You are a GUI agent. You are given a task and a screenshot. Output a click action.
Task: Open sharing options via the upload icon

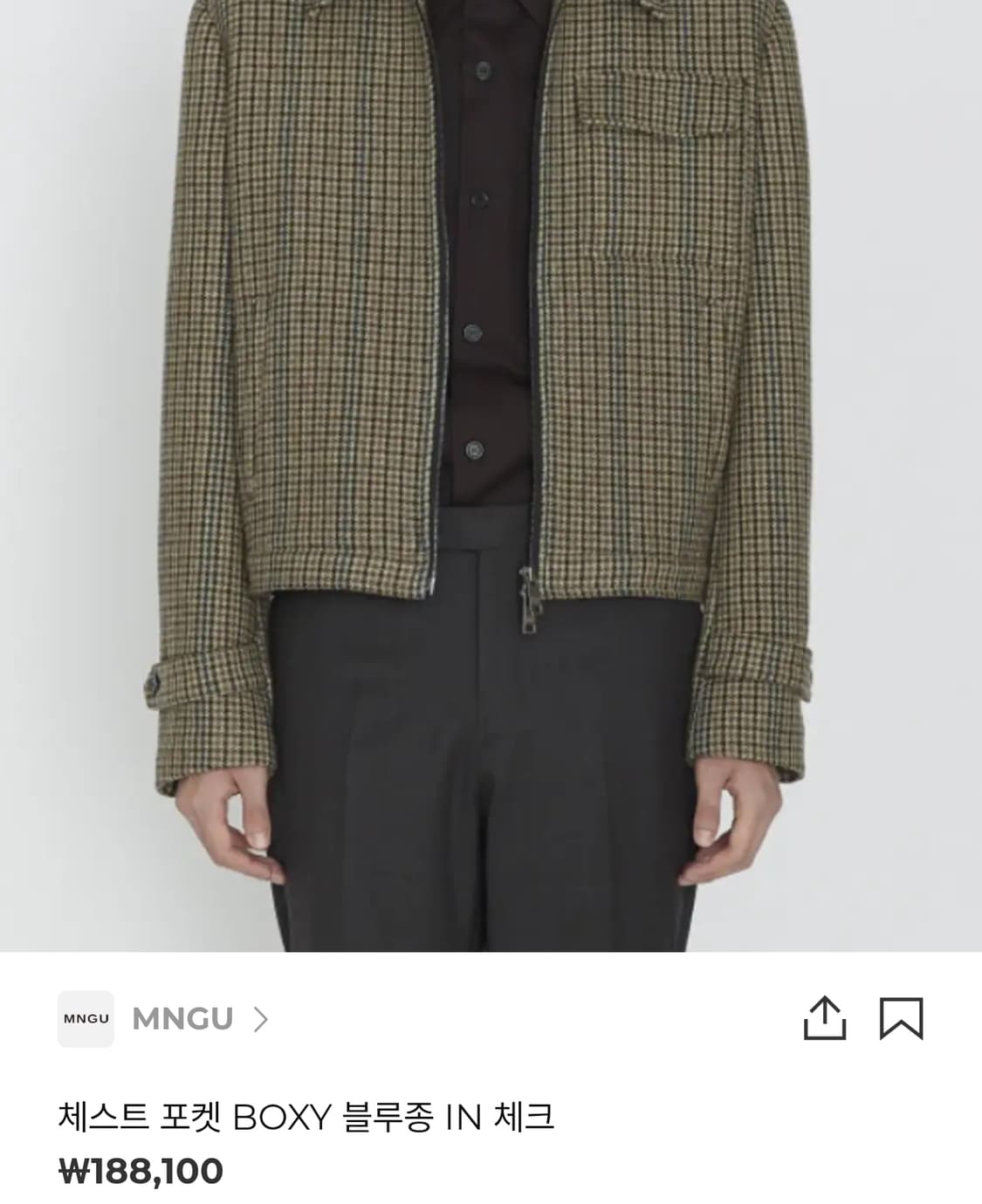[823, 1019]
